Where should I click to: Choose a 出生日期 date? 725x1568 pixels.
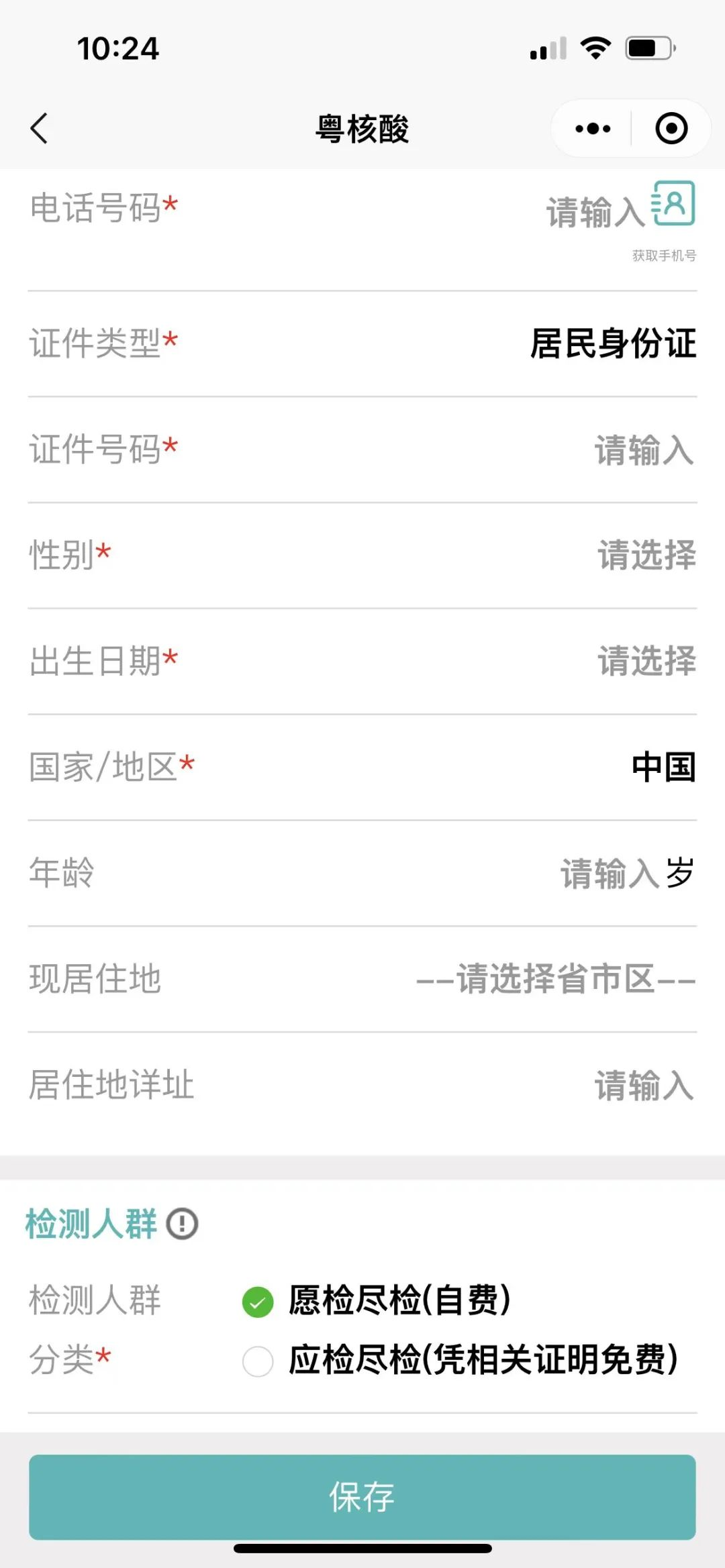[x=646, y=661]
